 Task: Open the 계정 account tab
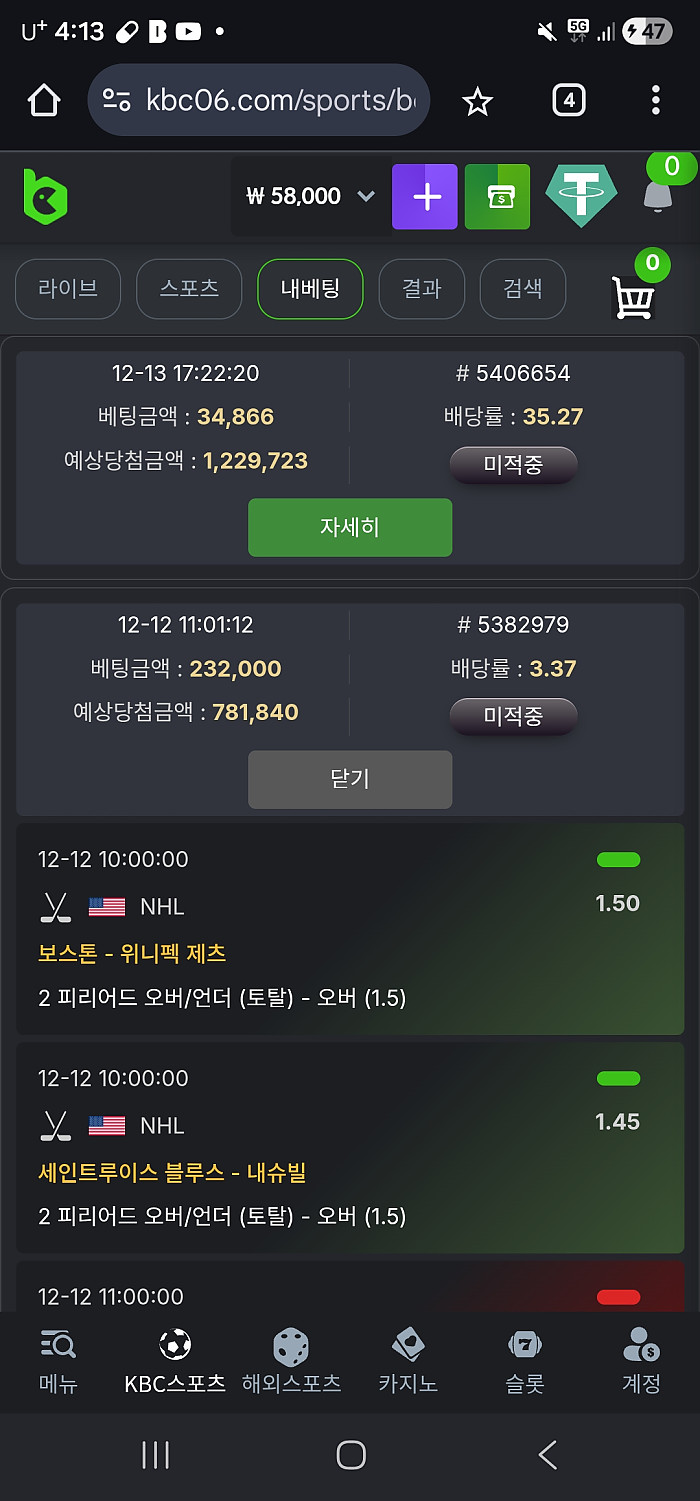pos(641,1362)
